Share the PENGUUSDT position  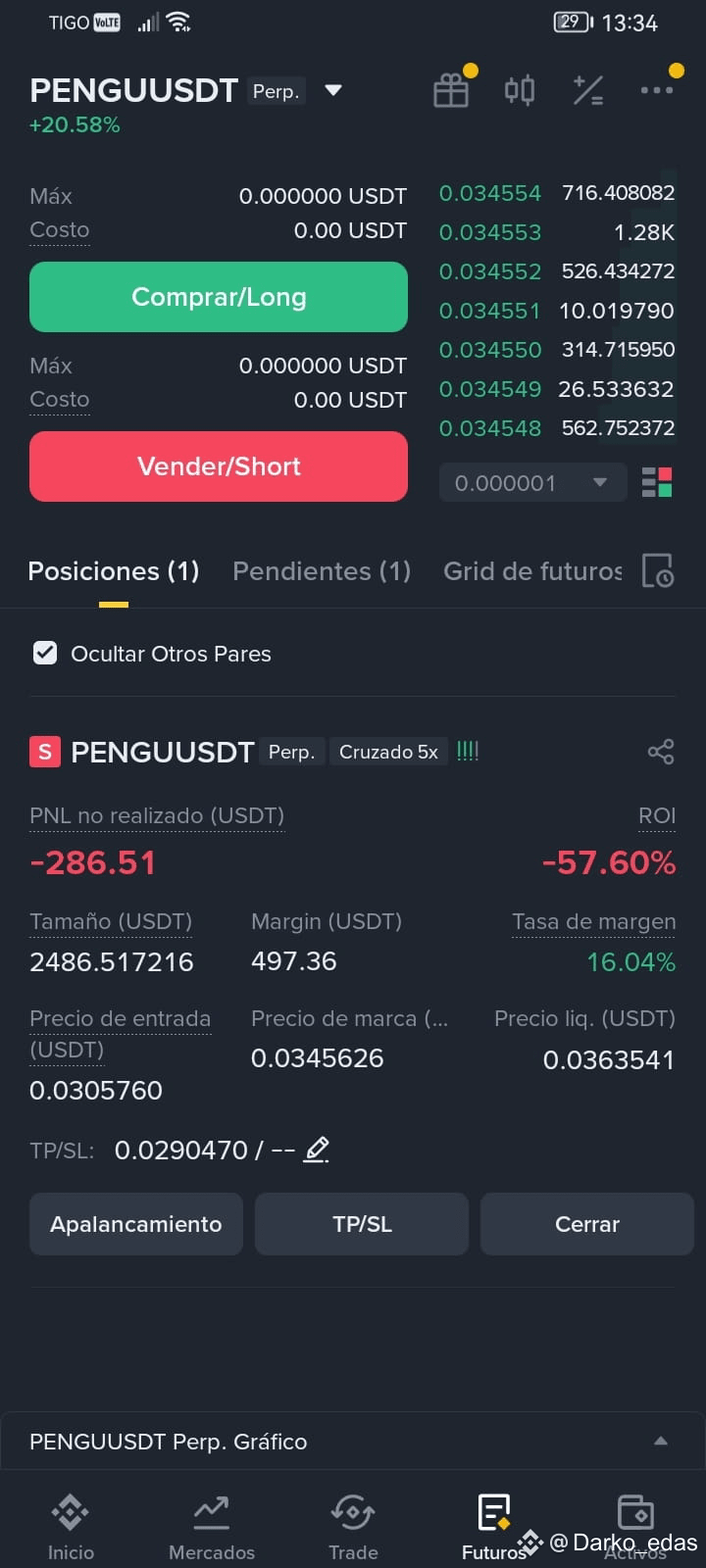(x=661, y=752)
